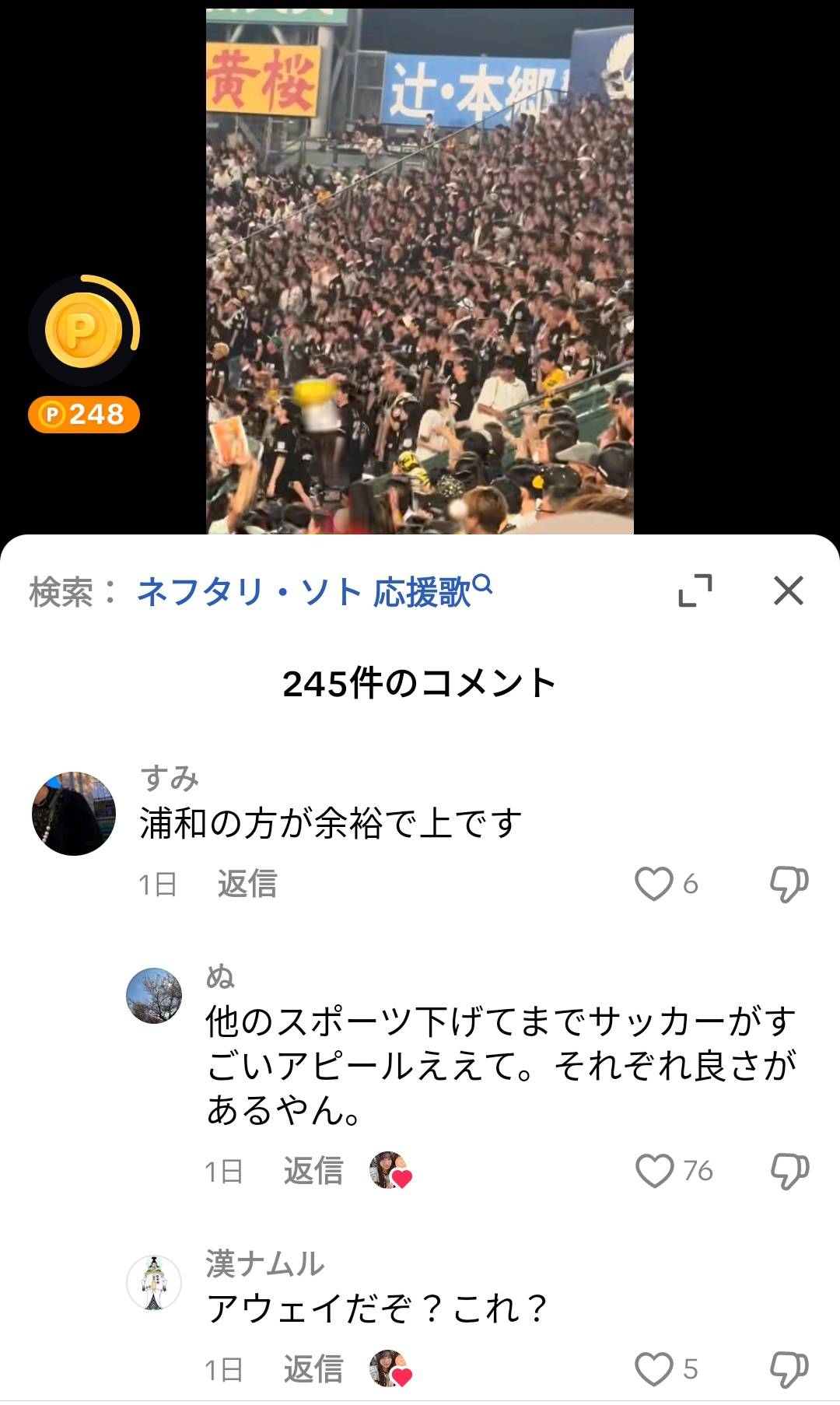The width and height of the screenshot is (840, 1405).
Task: Tap the video to pause playback
Action: pos(420,271)
